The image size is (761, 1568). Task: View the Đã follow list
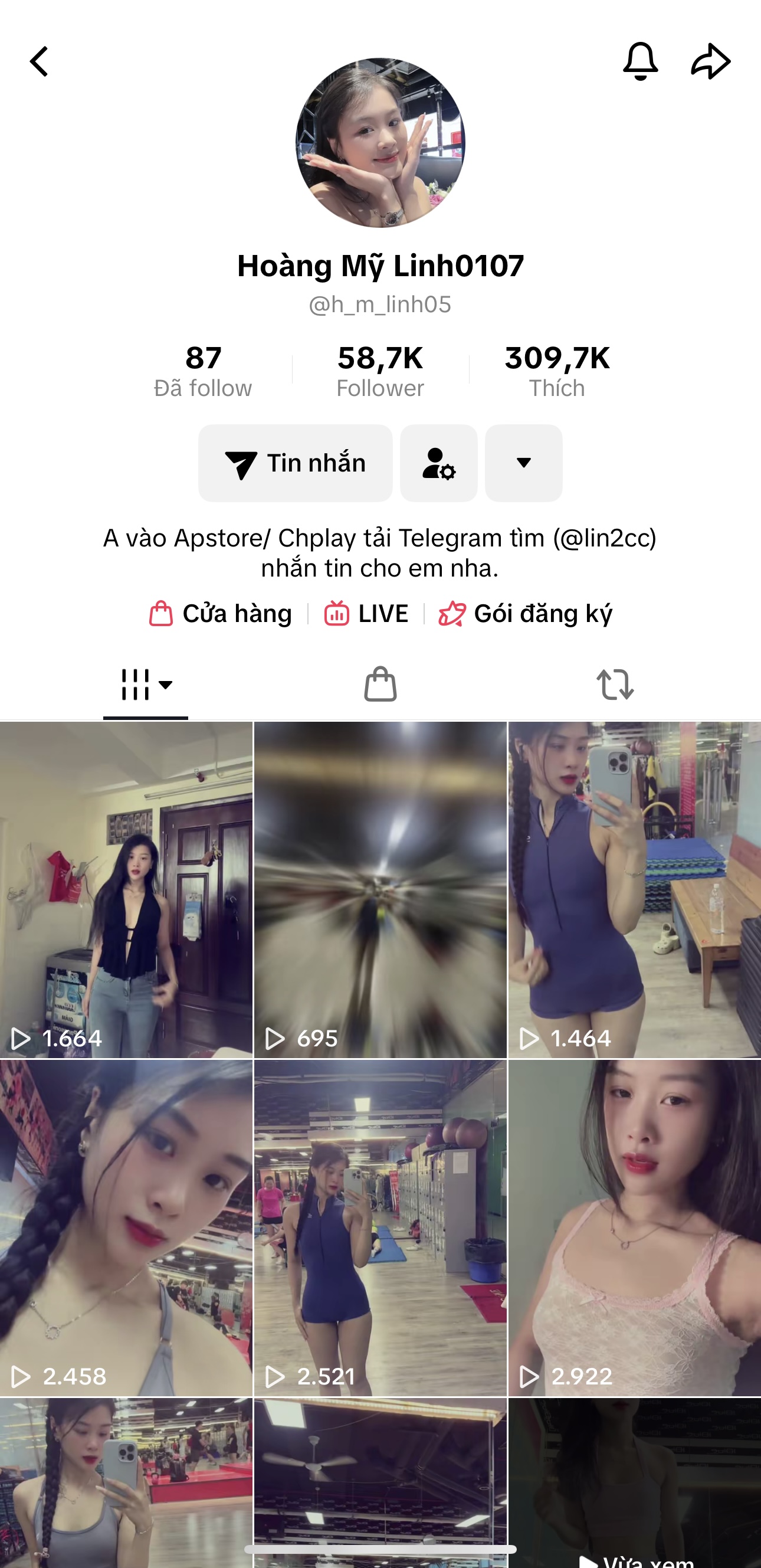(x=202, y=371)
